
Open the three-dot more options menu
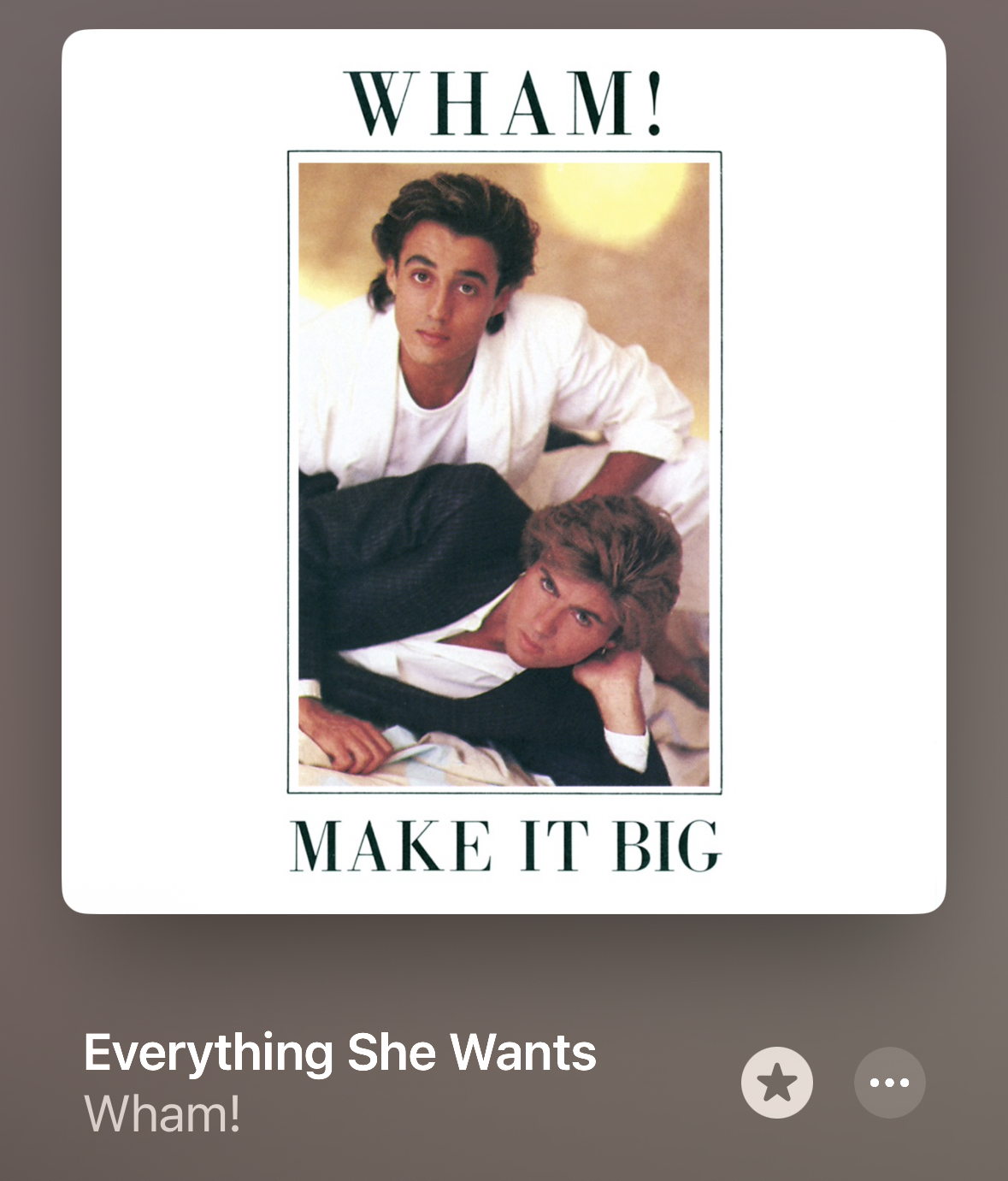pyautogui.click(x=889, y=1083)
